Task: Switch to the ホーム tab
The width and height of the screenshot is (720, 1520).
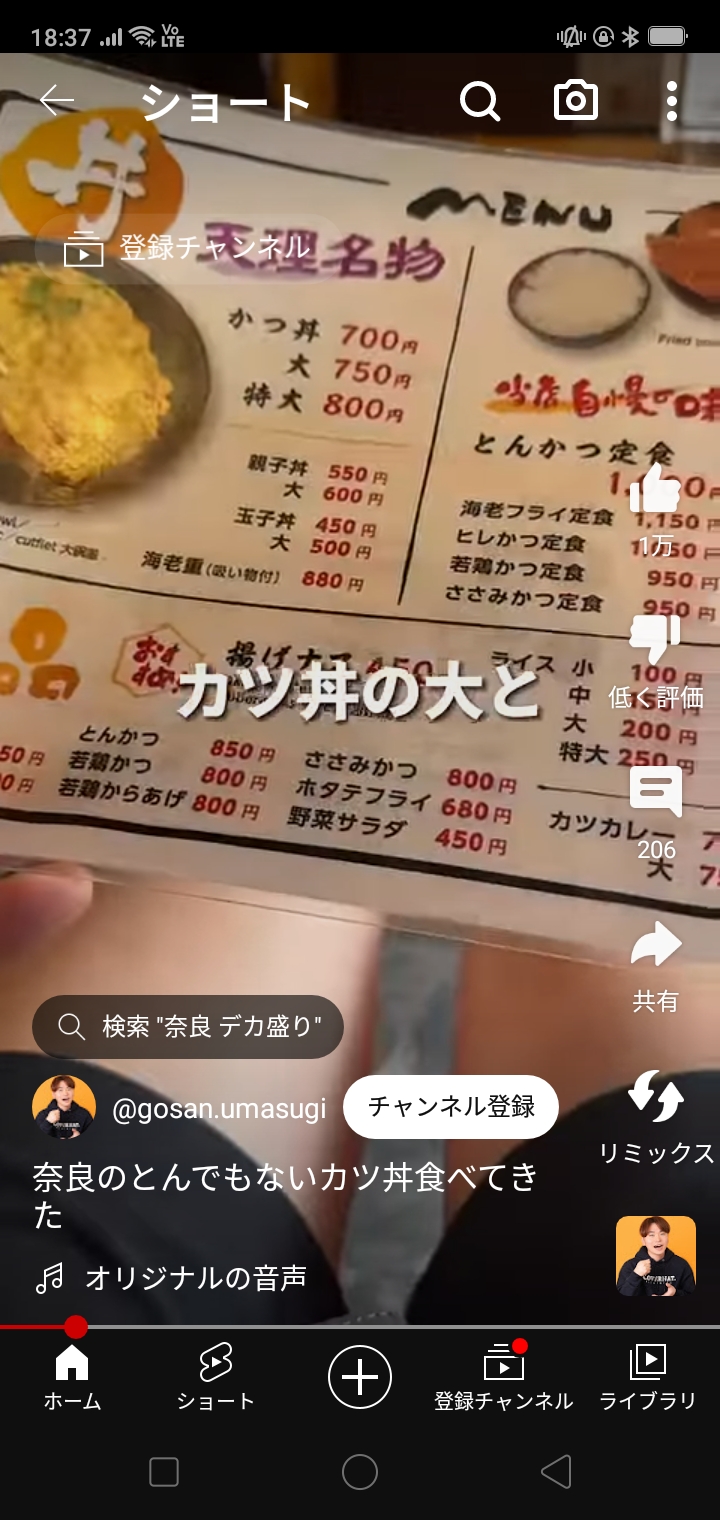Action: click(x=72, y=1377)
